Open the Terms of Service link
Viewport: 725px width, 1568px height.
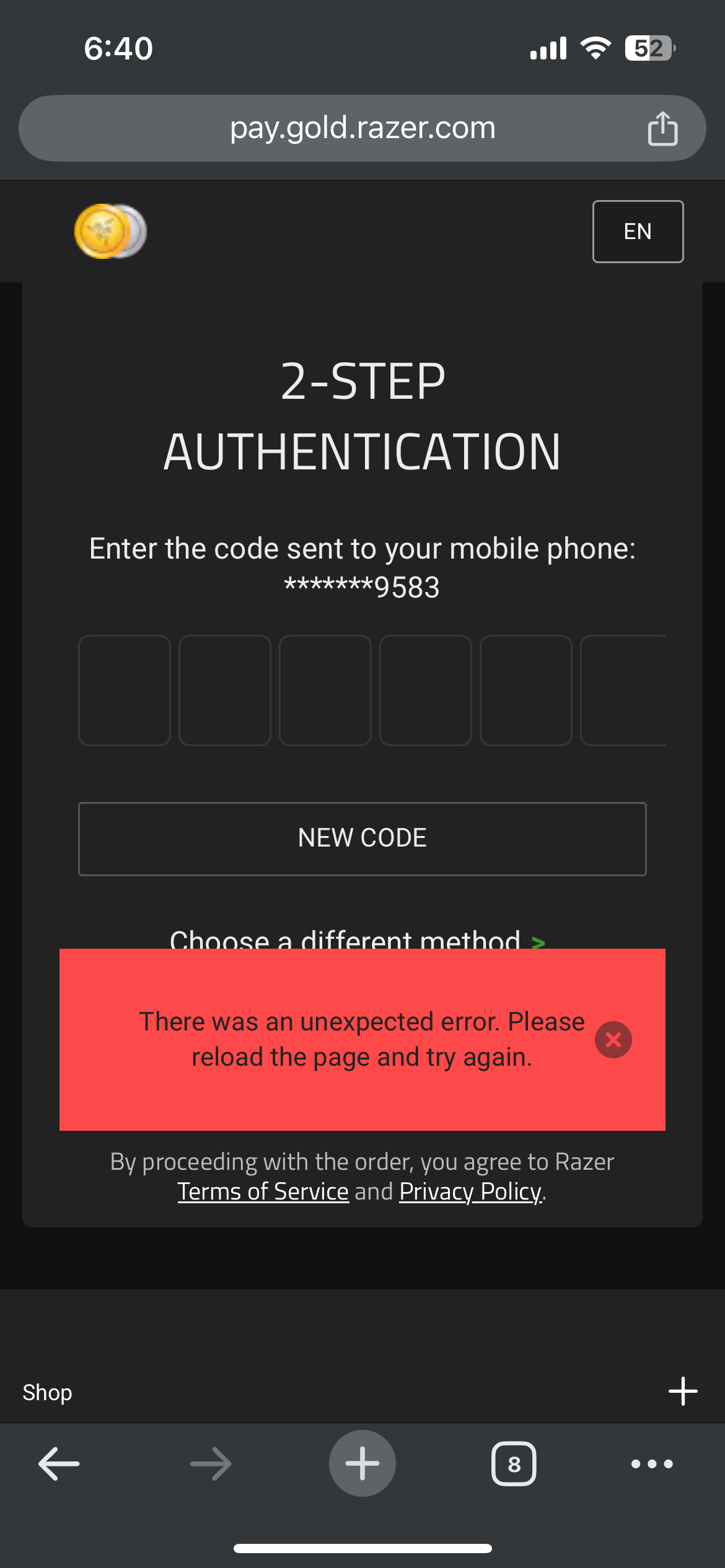263,1191
